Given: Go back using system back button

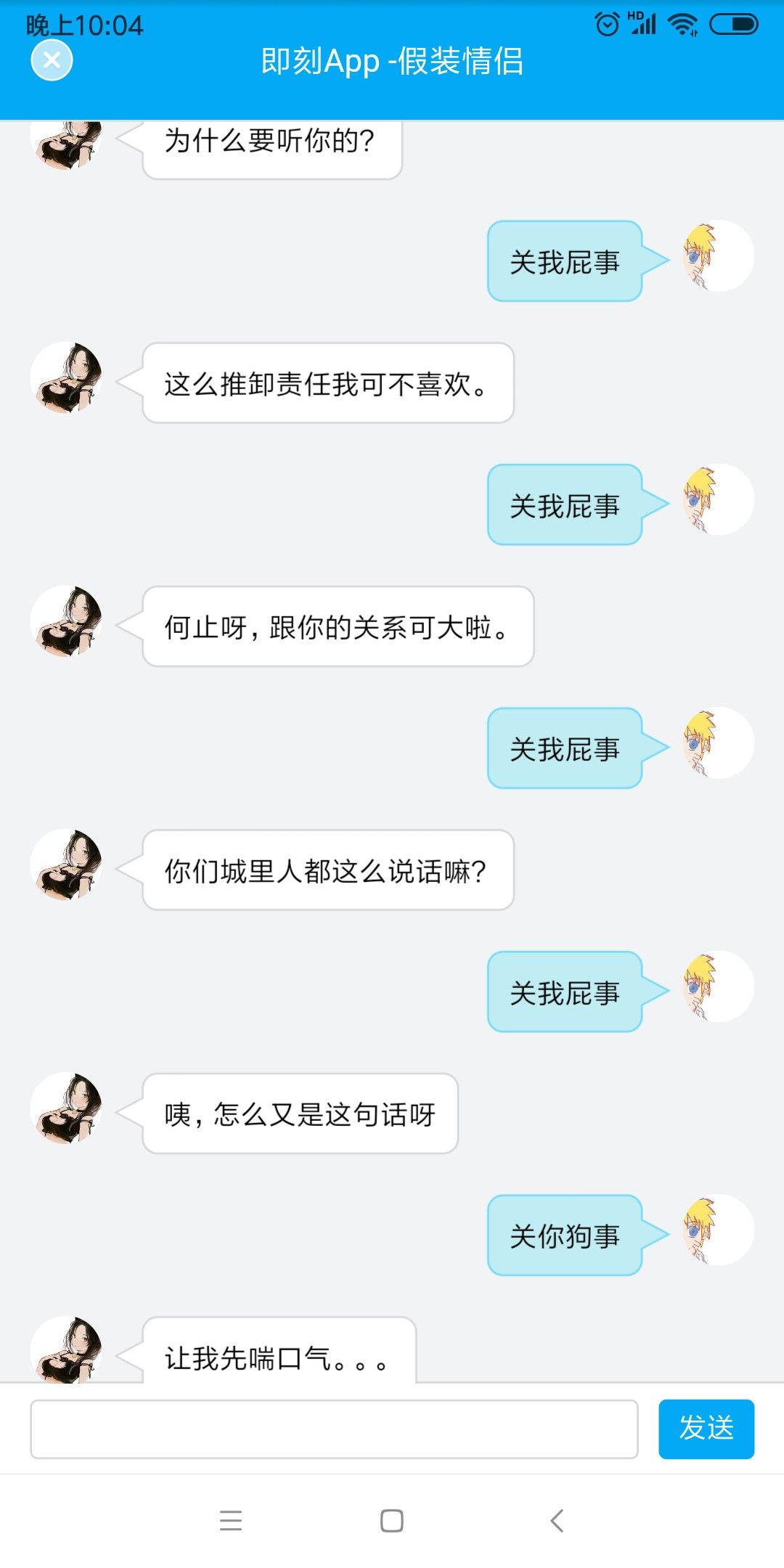Looking at the screenshot, I should pyautogui.click(x=557, y=1520).
